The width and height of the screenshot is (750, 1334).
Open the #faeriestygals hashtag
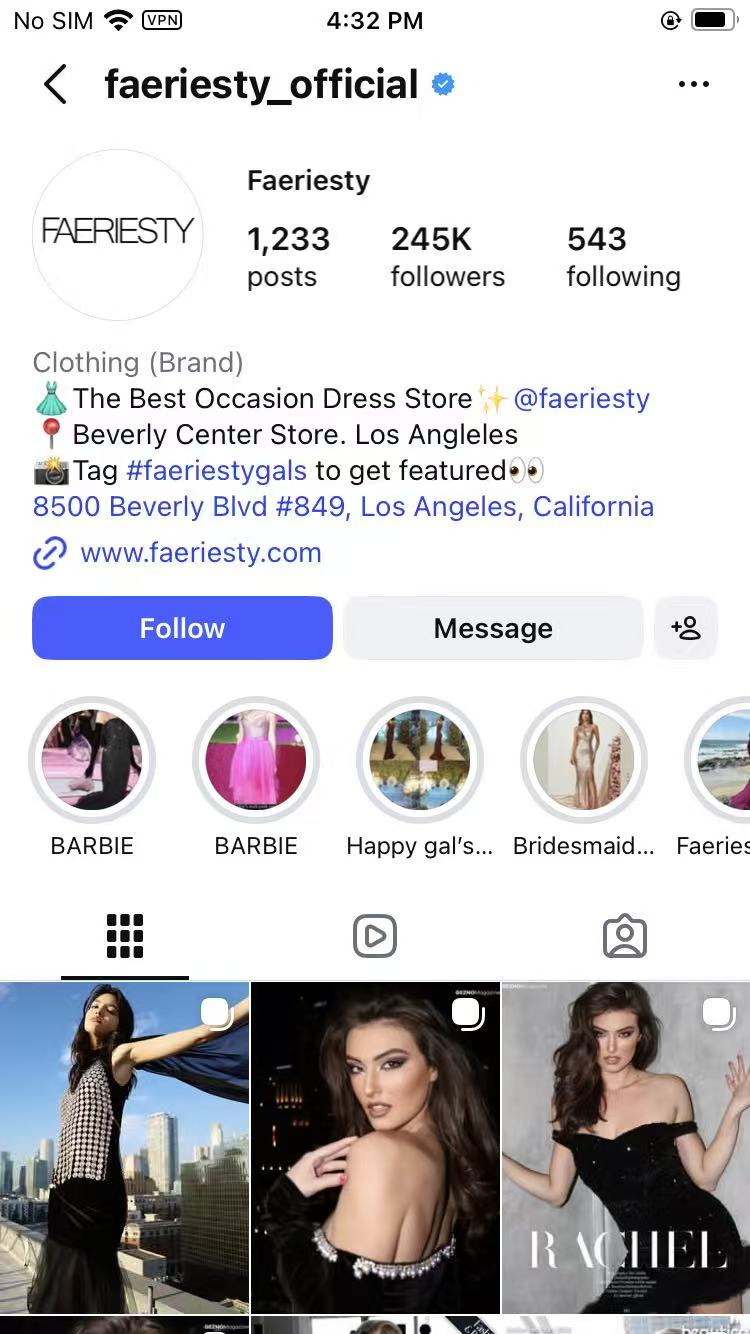(217, 470)
